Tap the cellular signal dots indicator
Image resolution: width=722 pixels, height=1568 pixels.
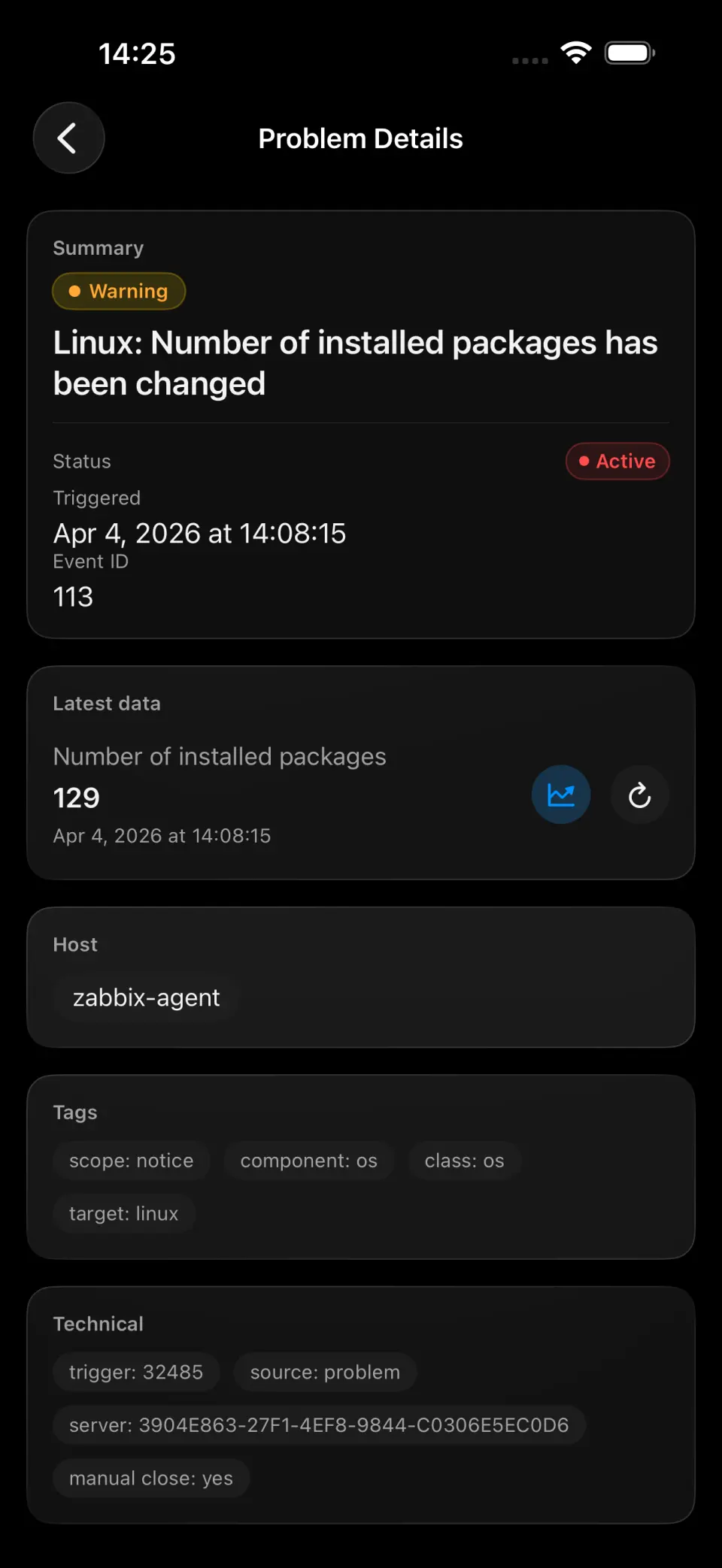pyautogui.click(x=529, y=60)
